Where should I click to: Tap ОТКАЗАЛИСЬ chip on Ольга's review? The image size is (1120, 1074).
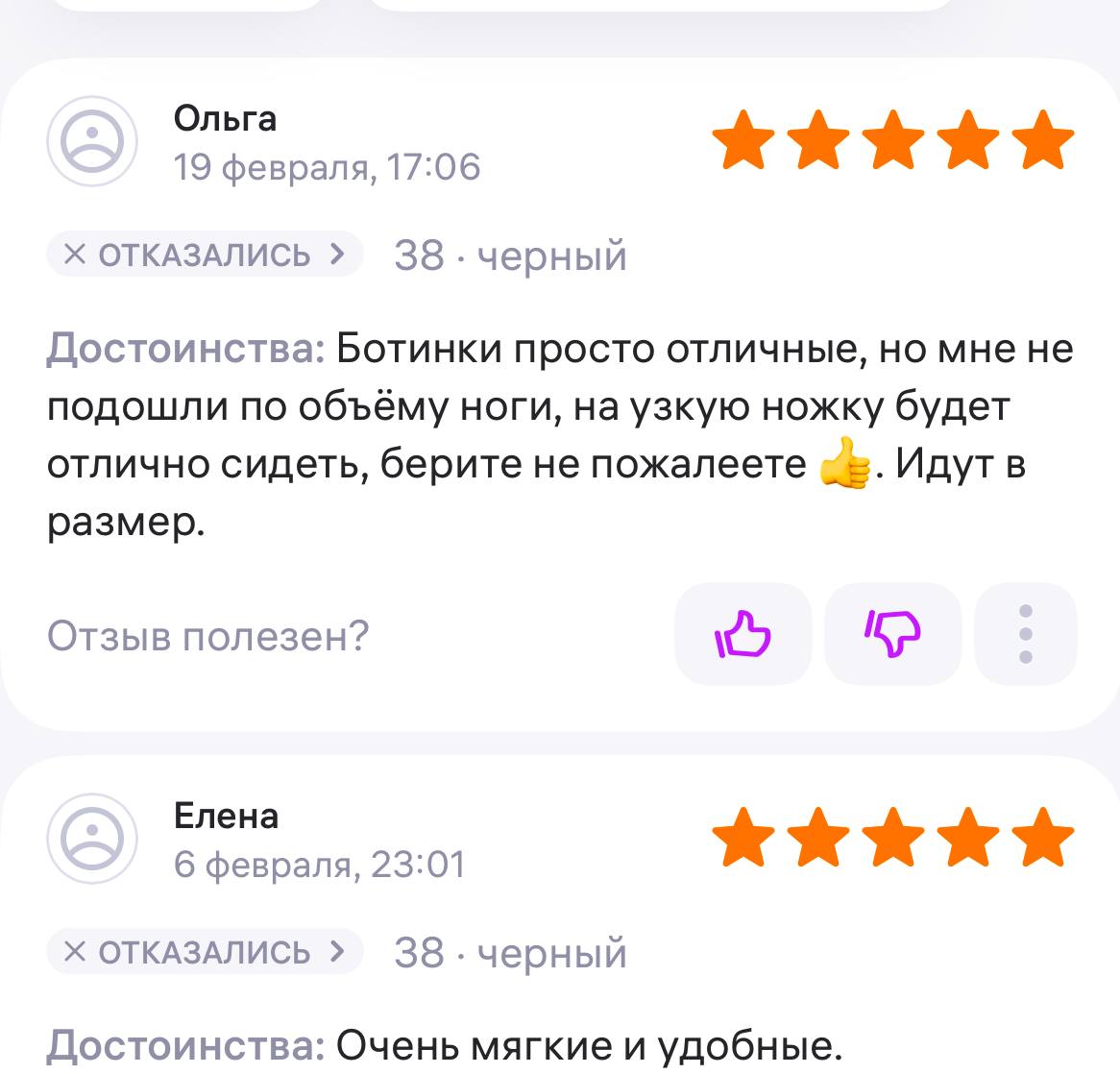coord(205,255)
